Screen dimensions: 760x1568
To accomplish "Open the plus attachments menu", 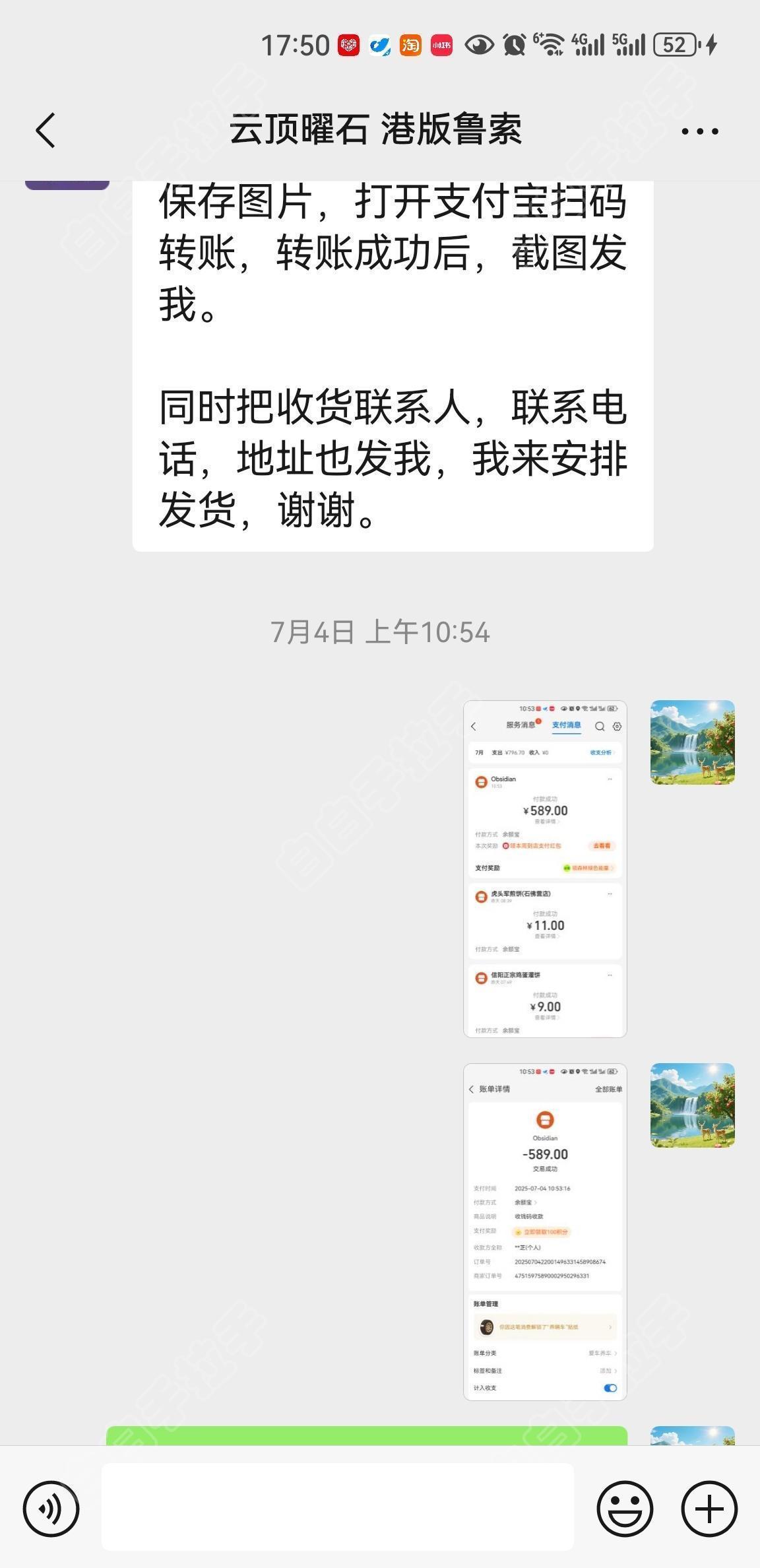I will [709, 1509].
